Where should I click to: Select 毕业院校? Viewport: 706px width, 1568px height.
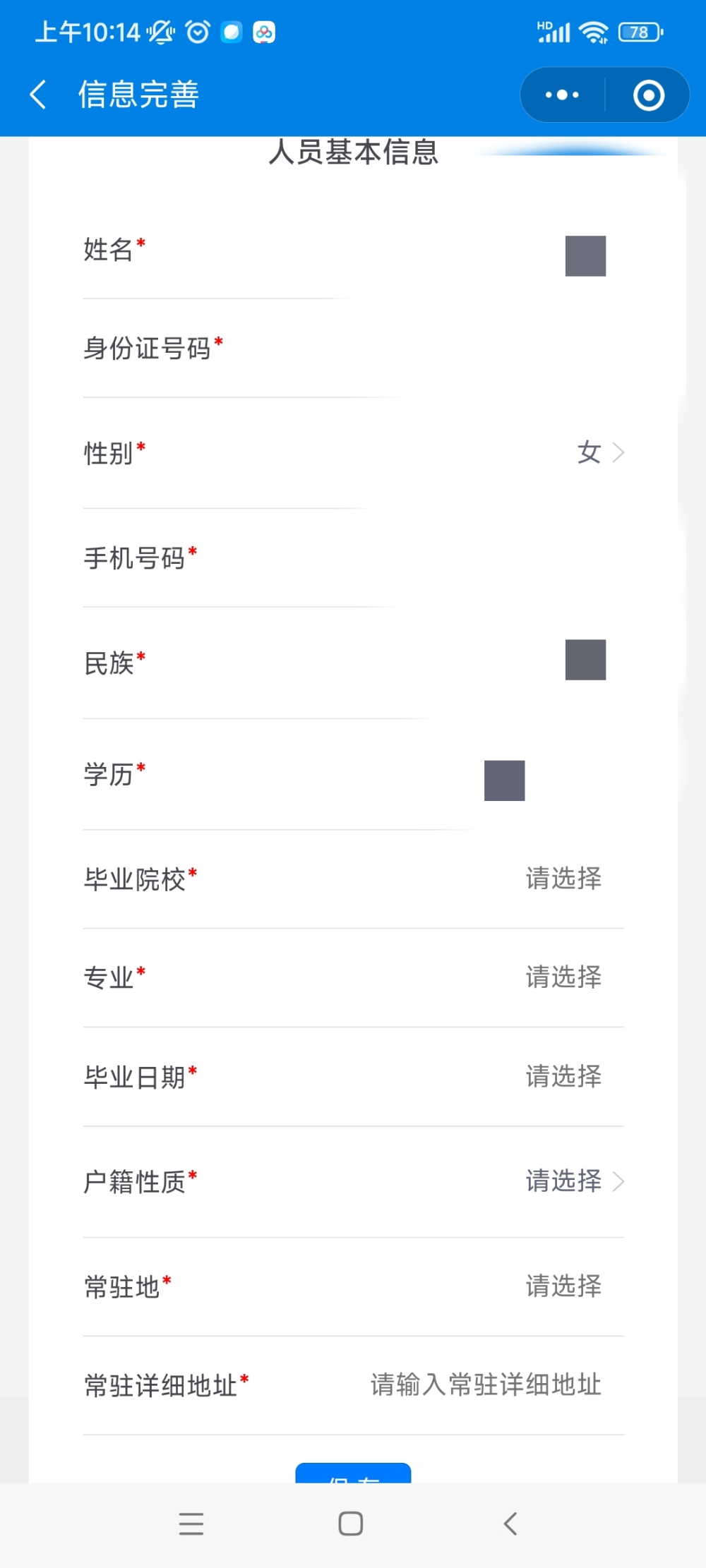353,879
